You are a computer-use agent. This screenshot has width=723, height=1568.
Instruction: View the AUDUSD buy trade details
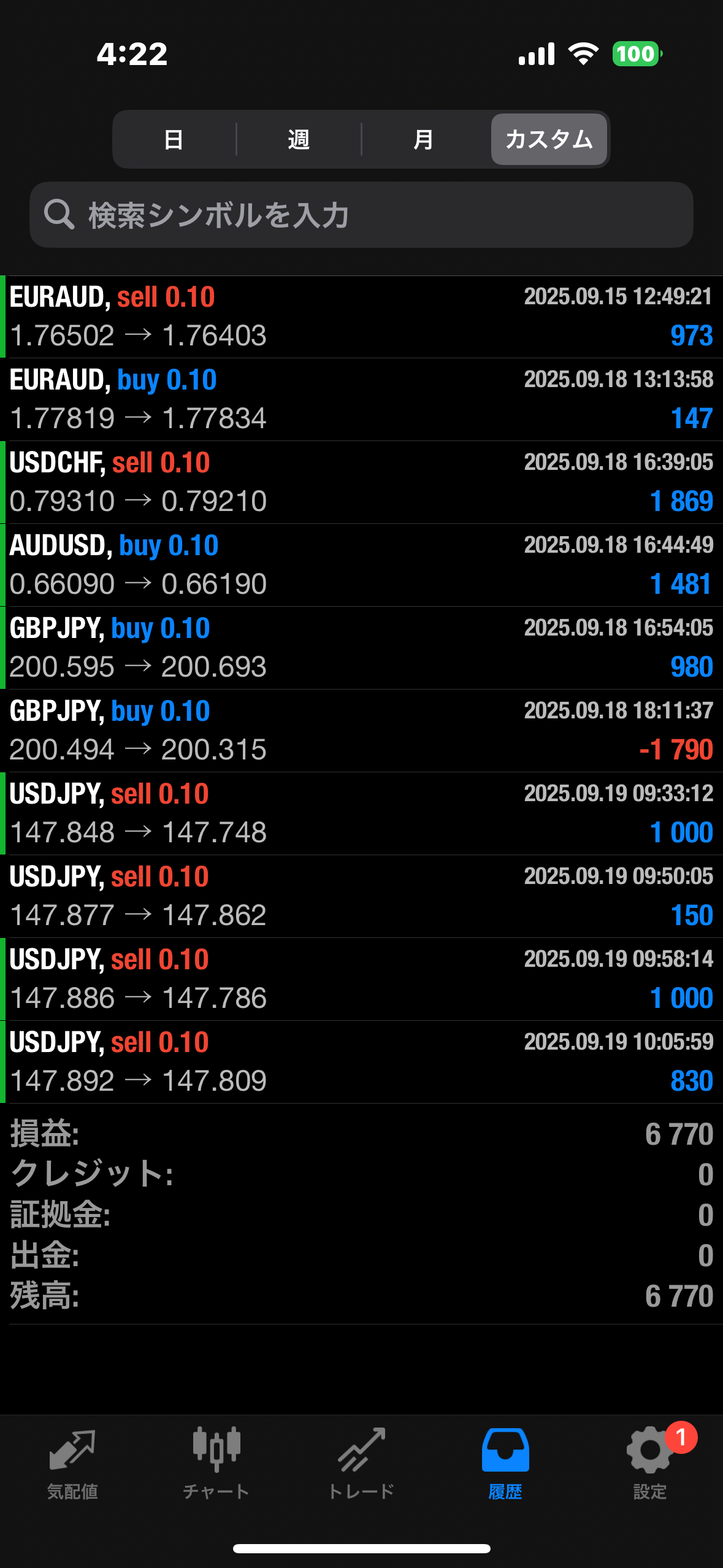point(361,565)
